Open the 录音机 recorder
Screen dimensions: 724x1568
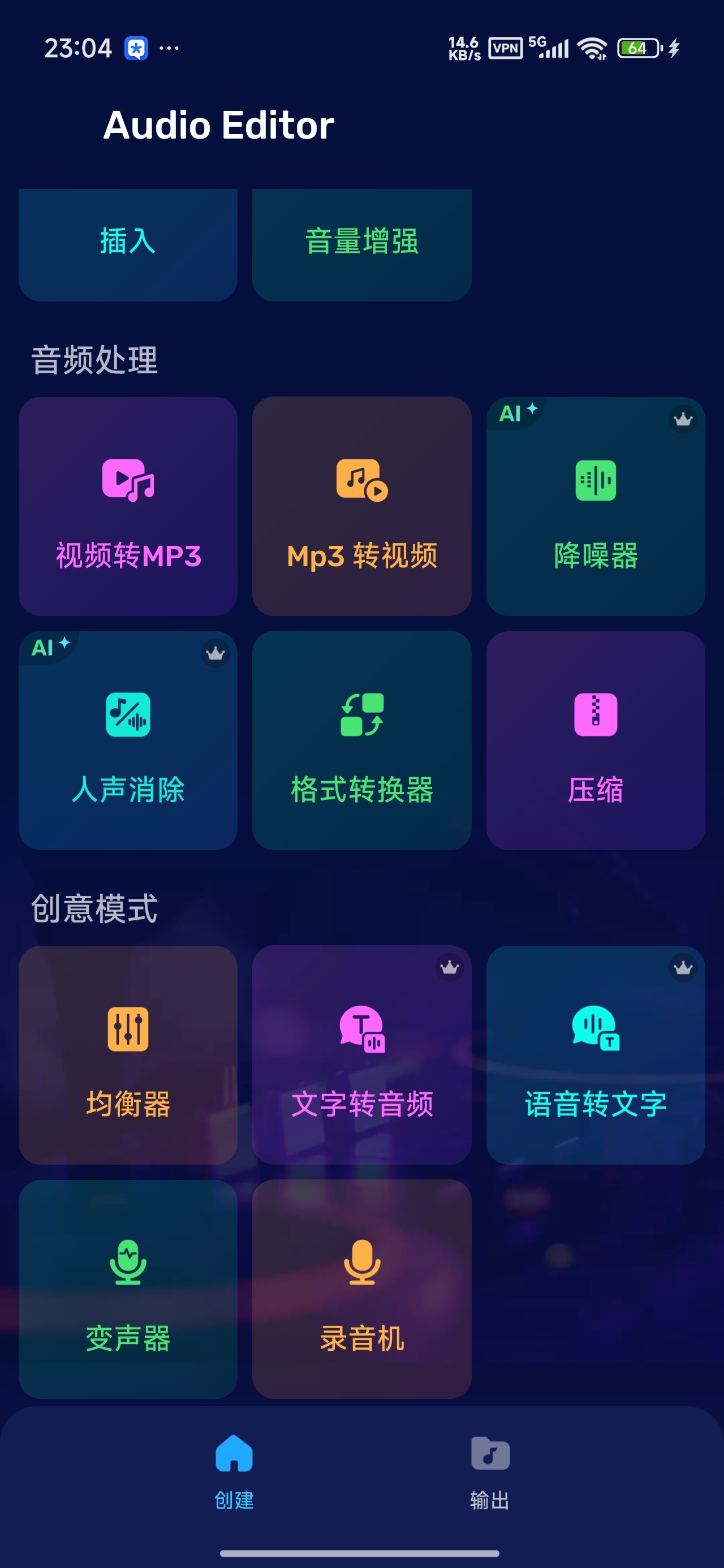click(361, 1289)
